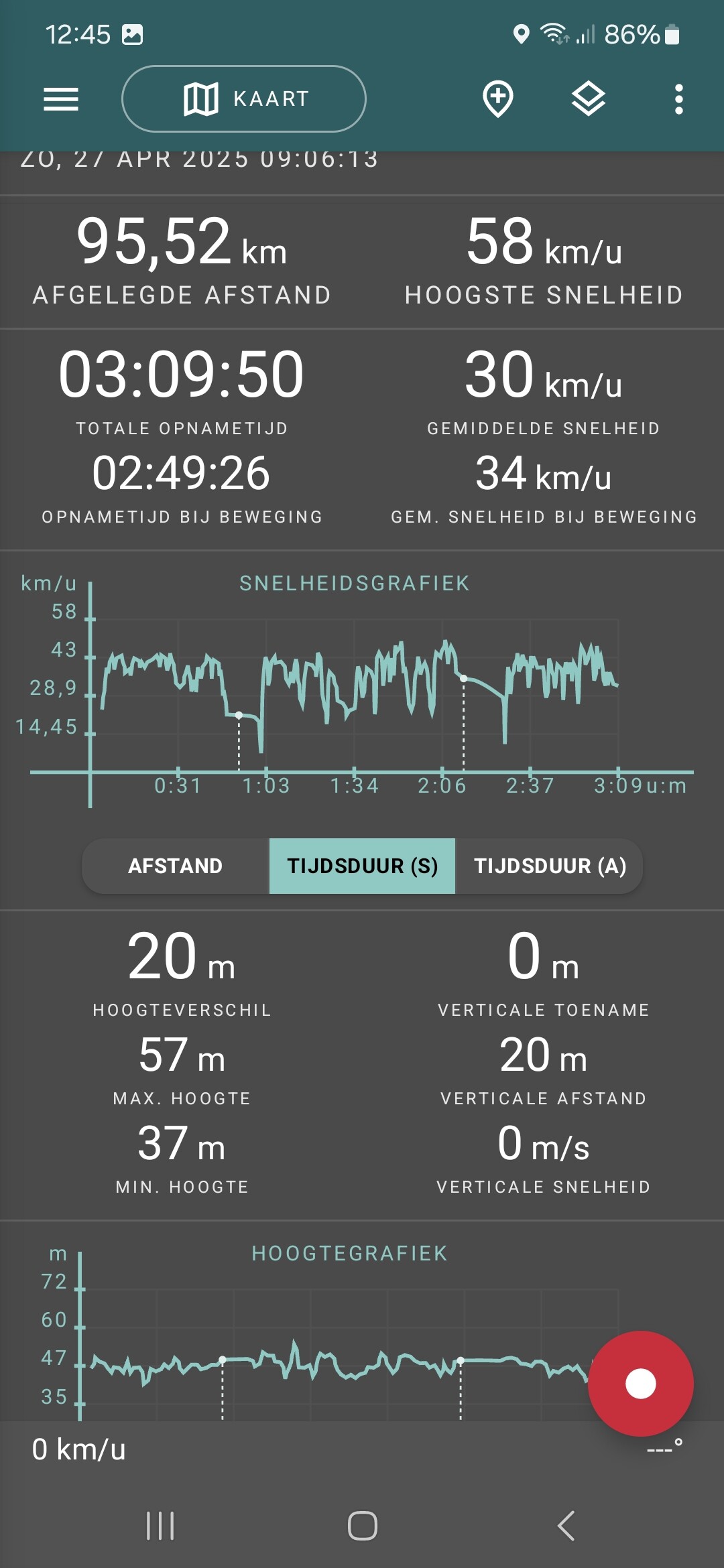Switch to the Tijdsduur (A) graph mode

(549, 866)
